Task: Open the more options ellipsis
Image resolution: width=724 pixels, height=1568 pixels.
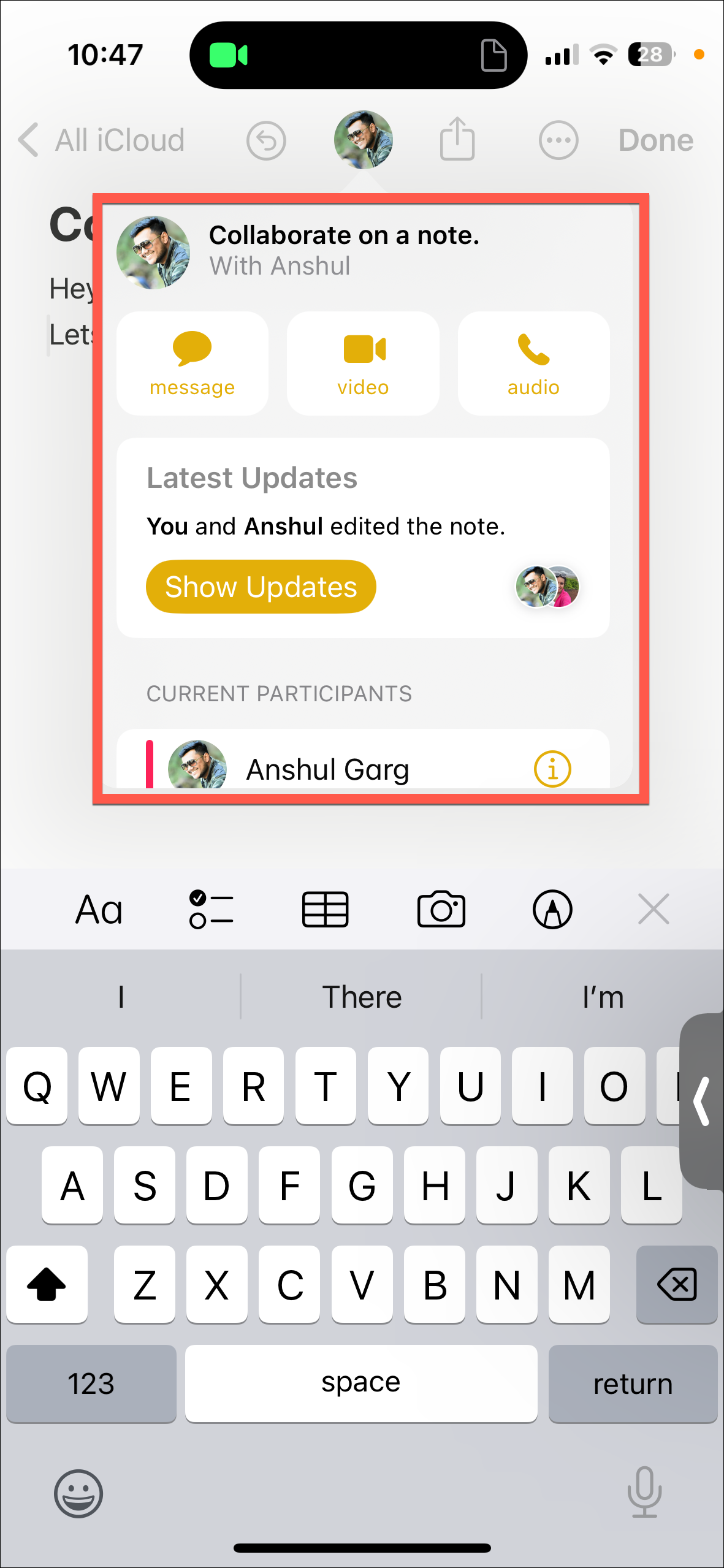Action: click(x=558, y=140)
